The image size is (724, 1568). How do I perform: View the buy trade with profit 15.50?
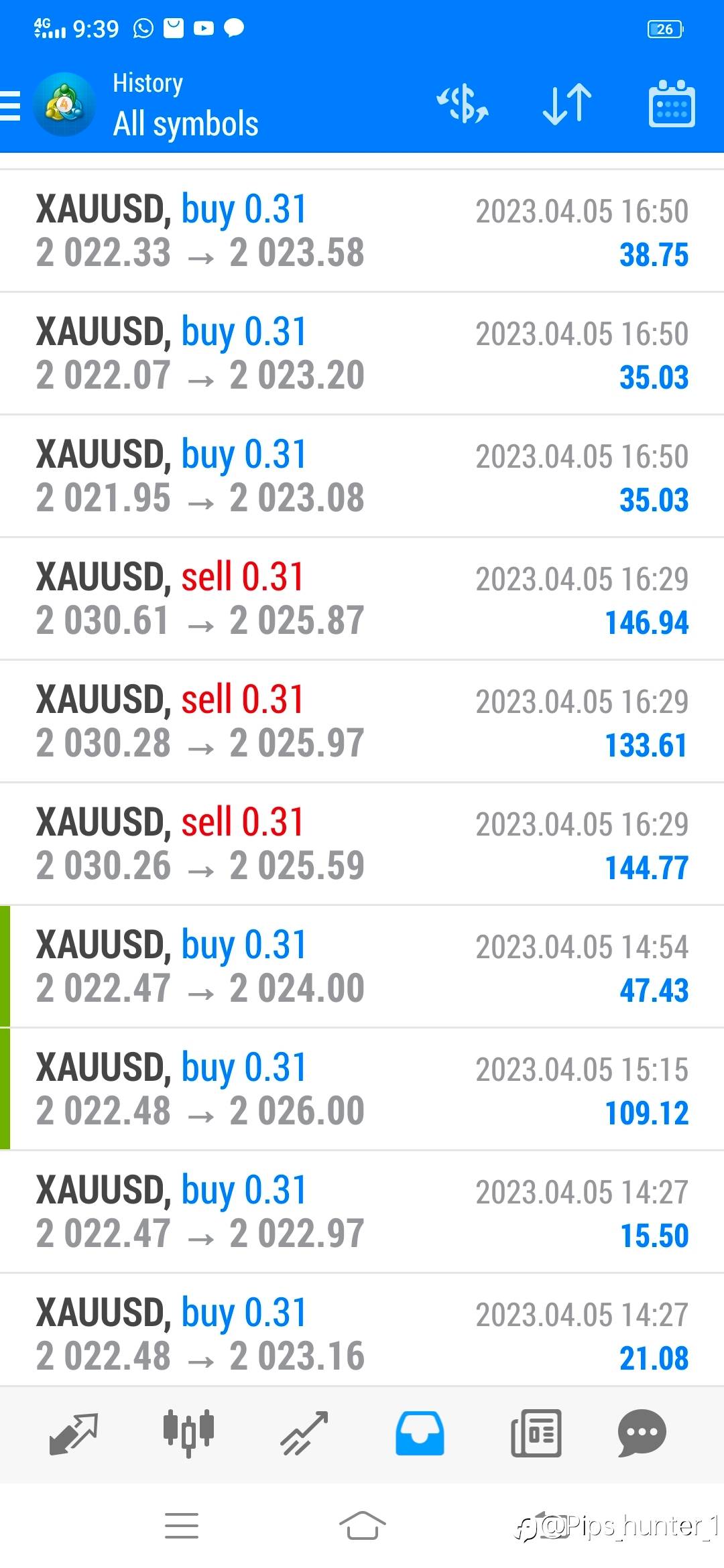pyautogui.click(x=362, y=1212)
